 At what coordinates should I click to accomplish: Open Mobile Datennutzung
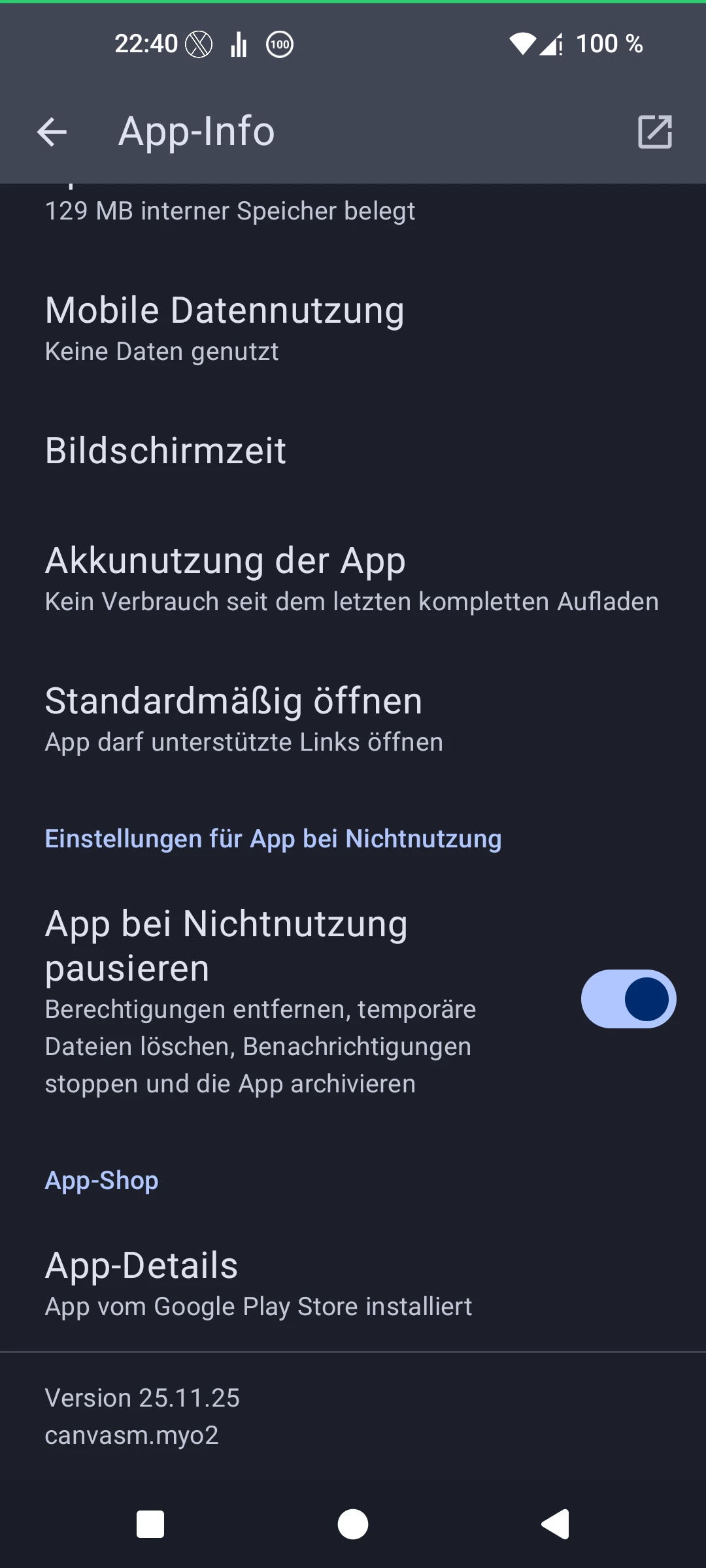353,328
